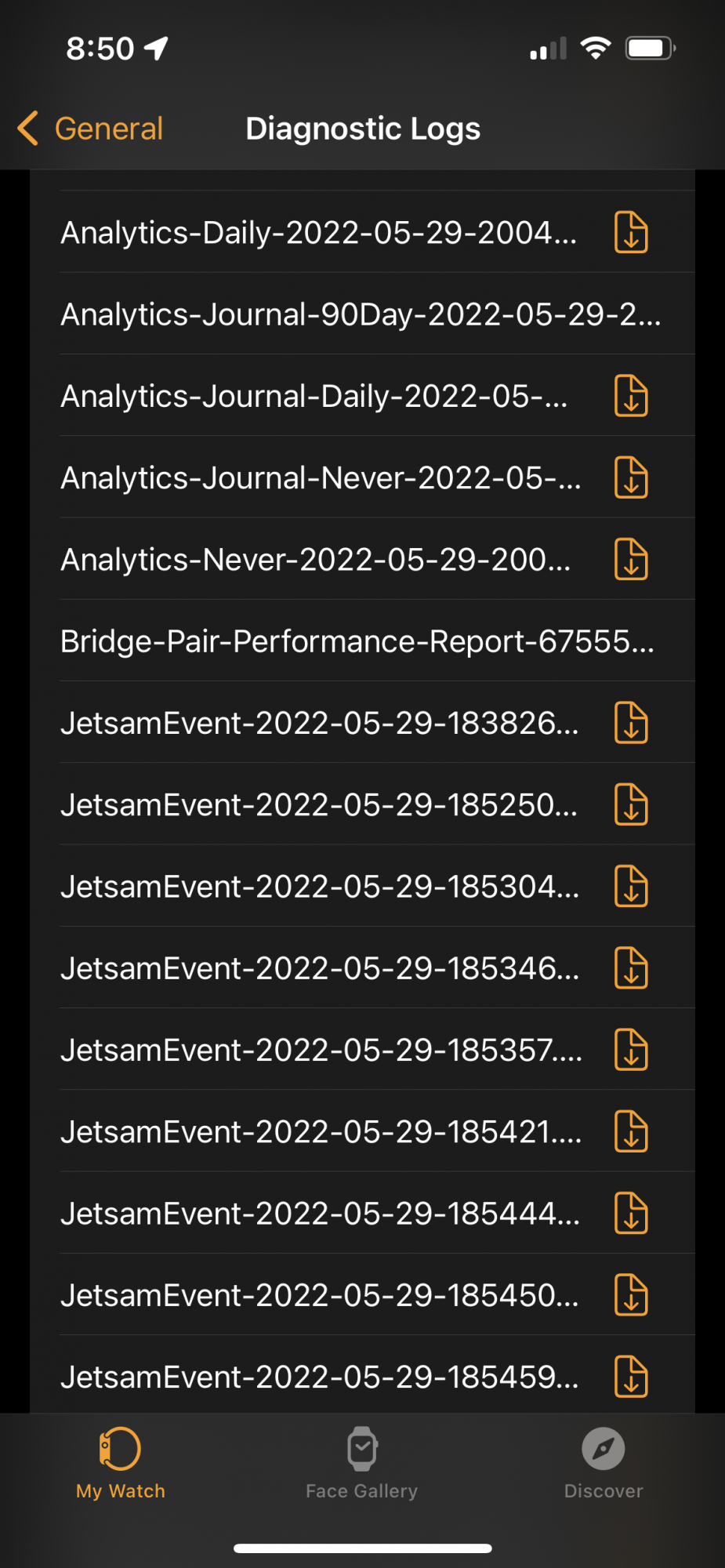Open the JetsamEvent 185357 log row

click(320, 1050)
